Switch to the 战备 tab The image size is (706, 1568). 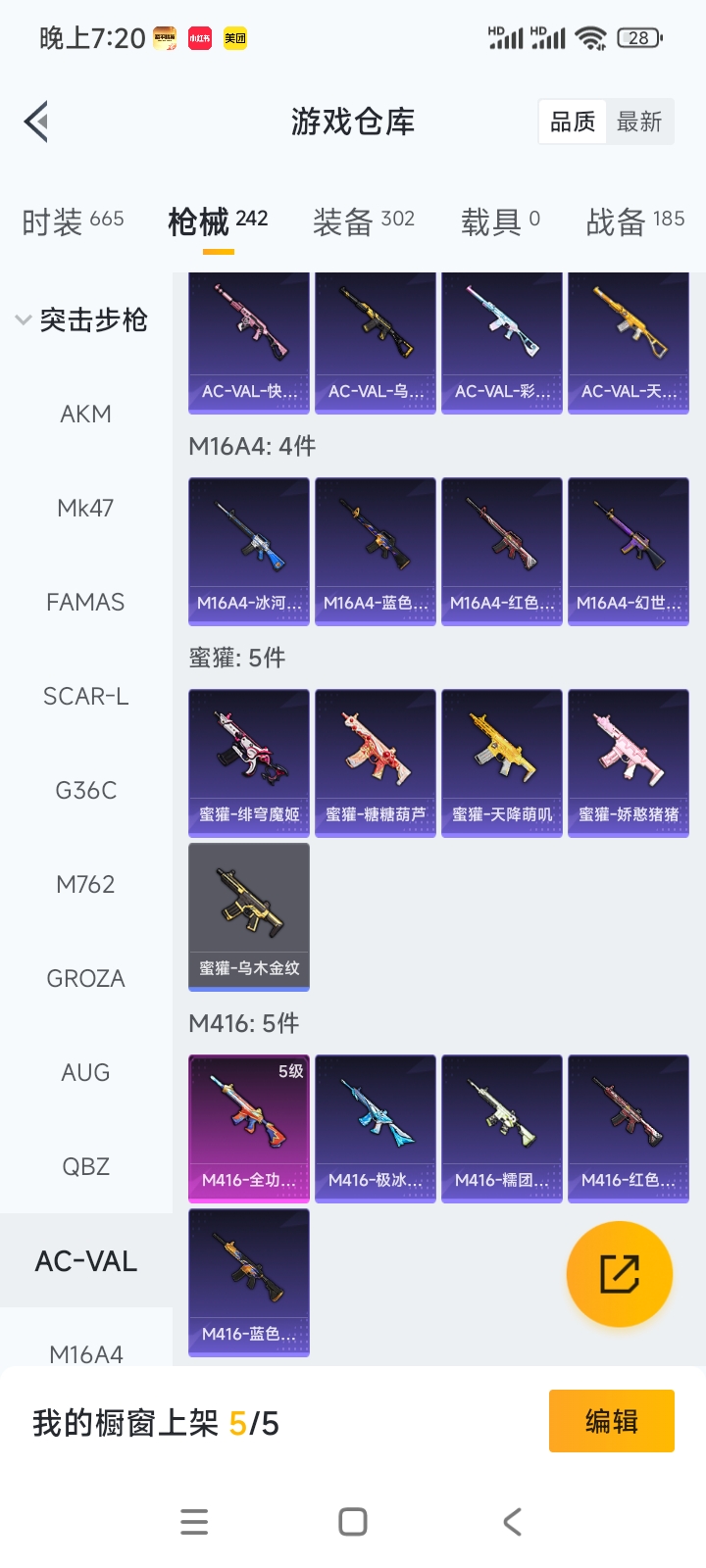point(634,221)
